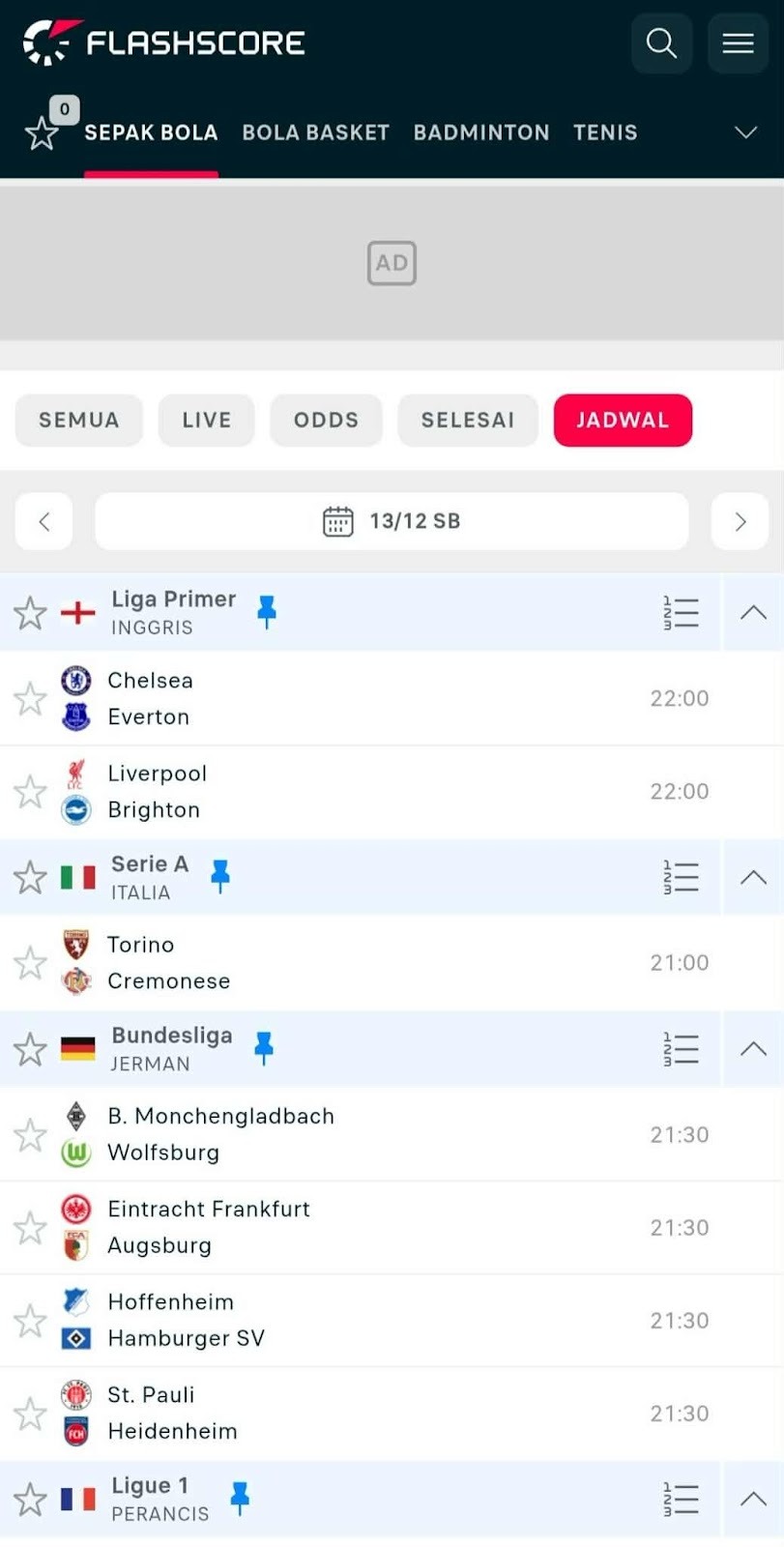This screenshot has height=1547, width=784.
Task: Go to the previous day
Action: click(44, 522)
